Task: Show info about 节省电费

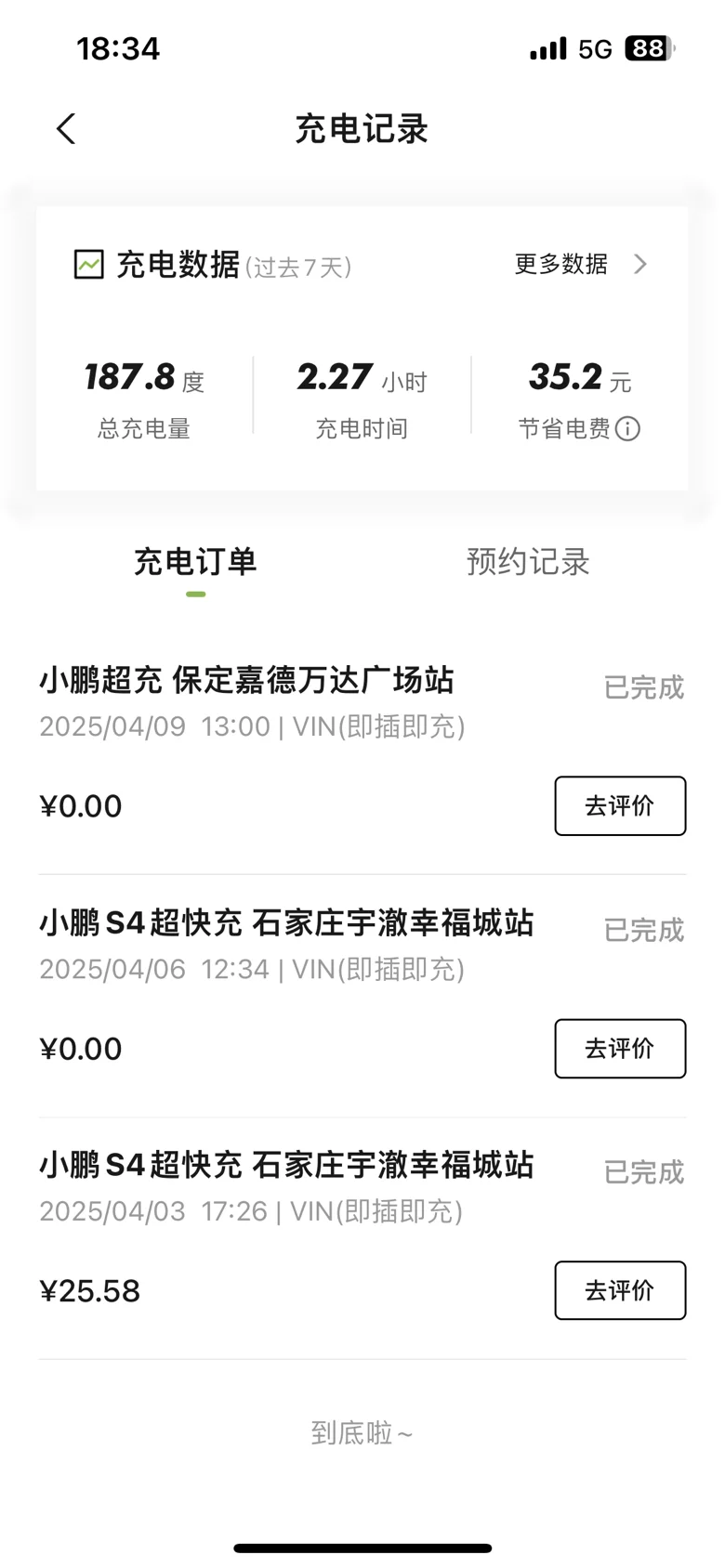Action: pos(628,429)
